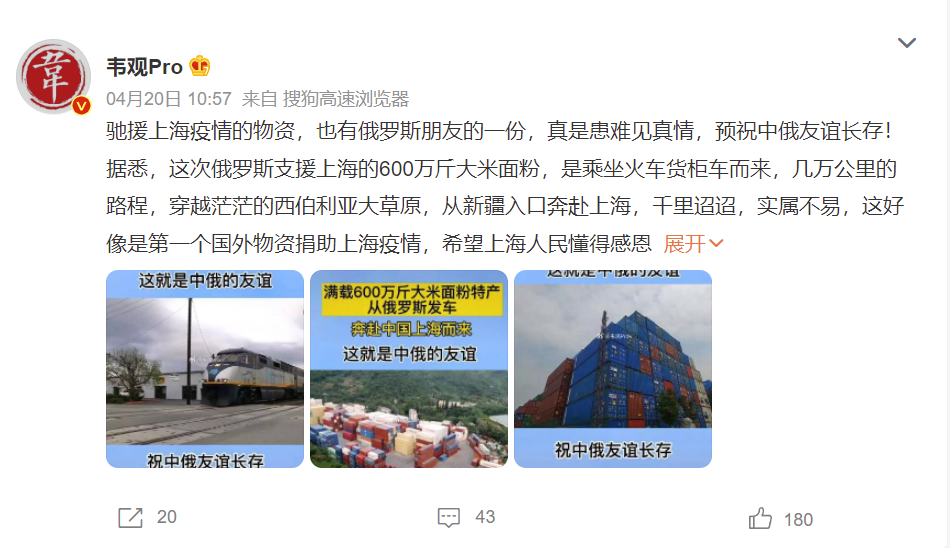
Task: Tap the username 韦观Pro
Action: coord(145,67)
